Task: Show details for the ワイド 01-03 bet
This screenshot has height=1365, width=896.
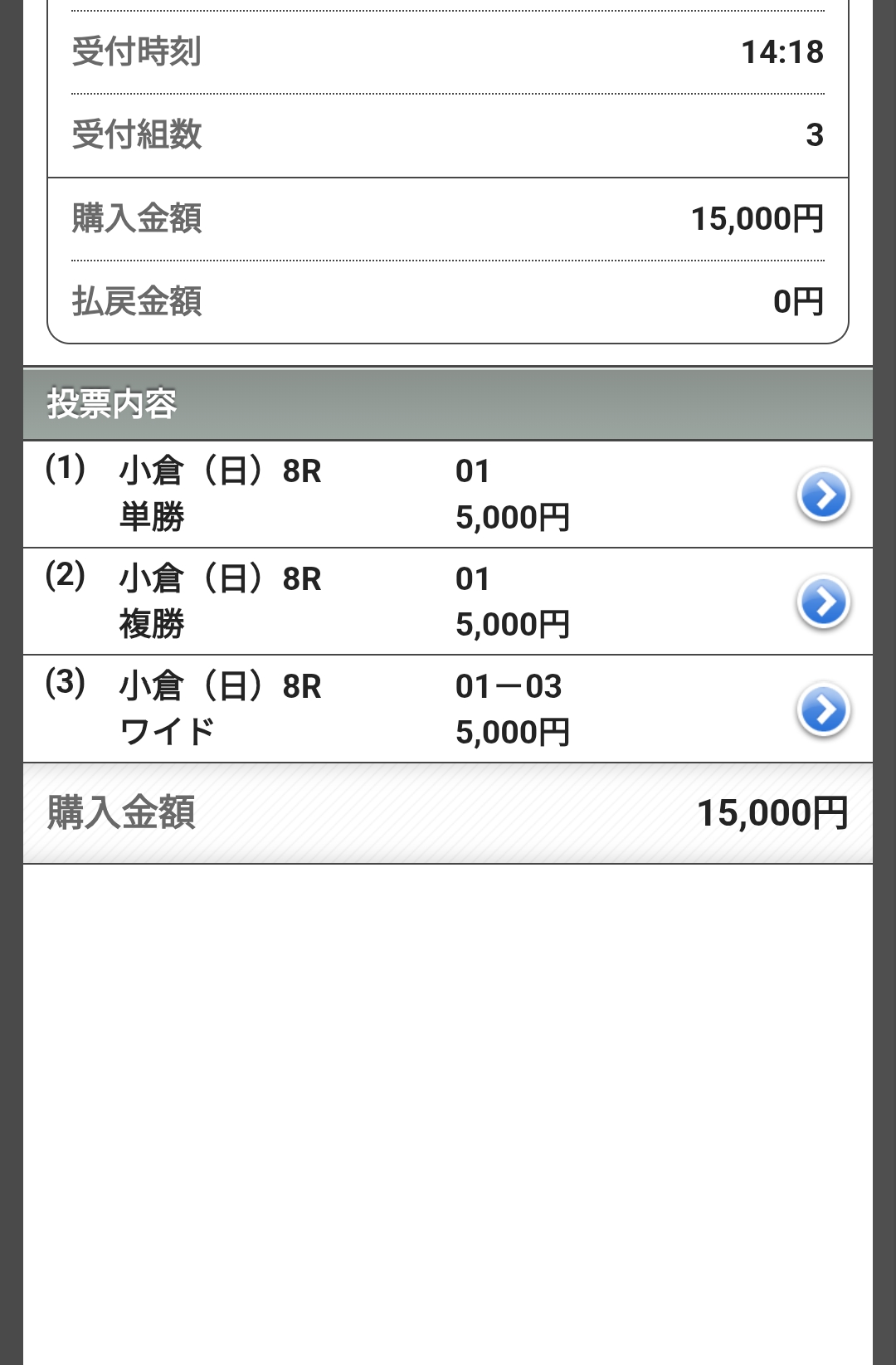Action: [823, 710]
